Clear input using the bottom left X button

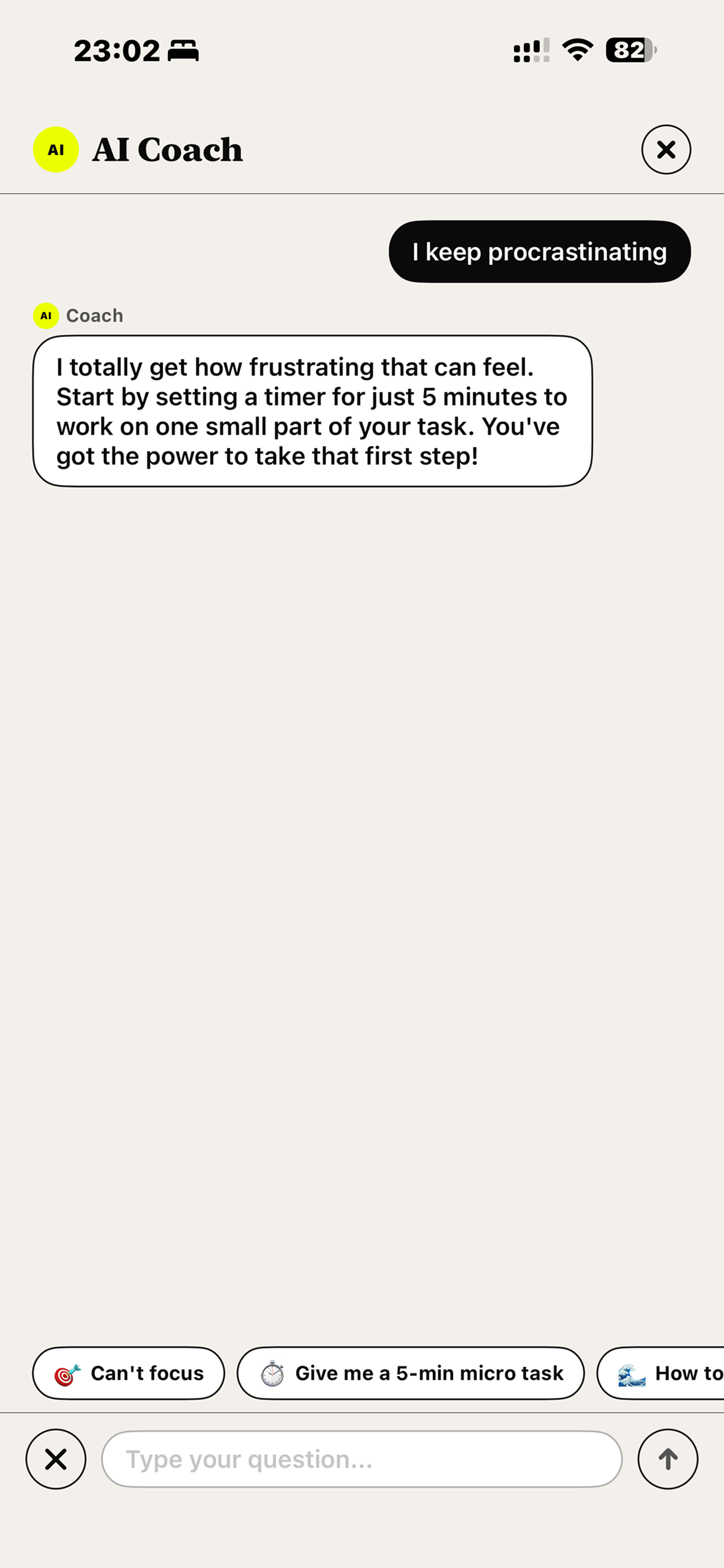tap(55, 1459)
